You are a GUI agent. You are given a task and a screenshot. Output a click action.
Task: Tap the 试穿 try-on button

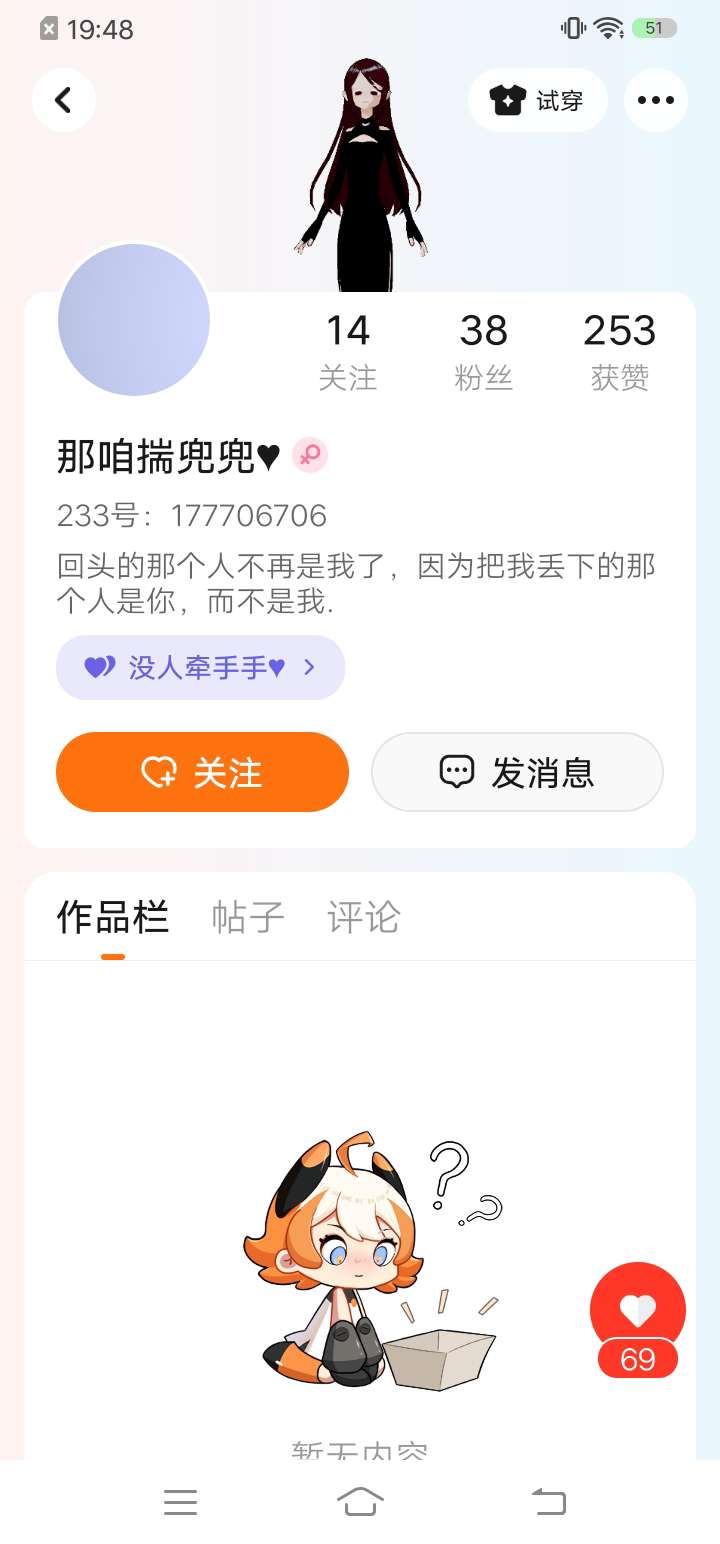tap(537, 100)
